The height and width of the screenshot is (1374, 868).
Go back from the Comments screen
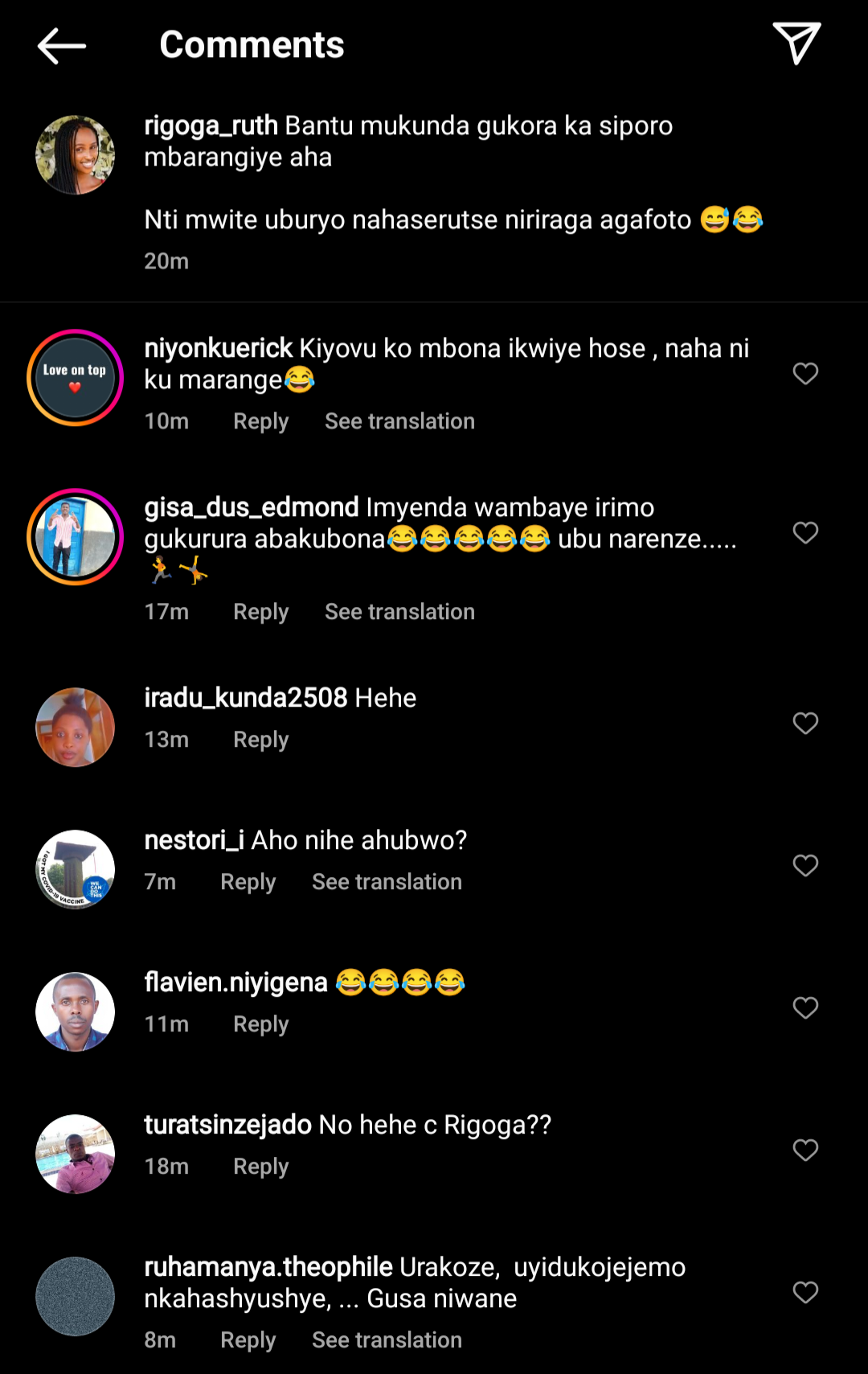[x=62, y=46]
